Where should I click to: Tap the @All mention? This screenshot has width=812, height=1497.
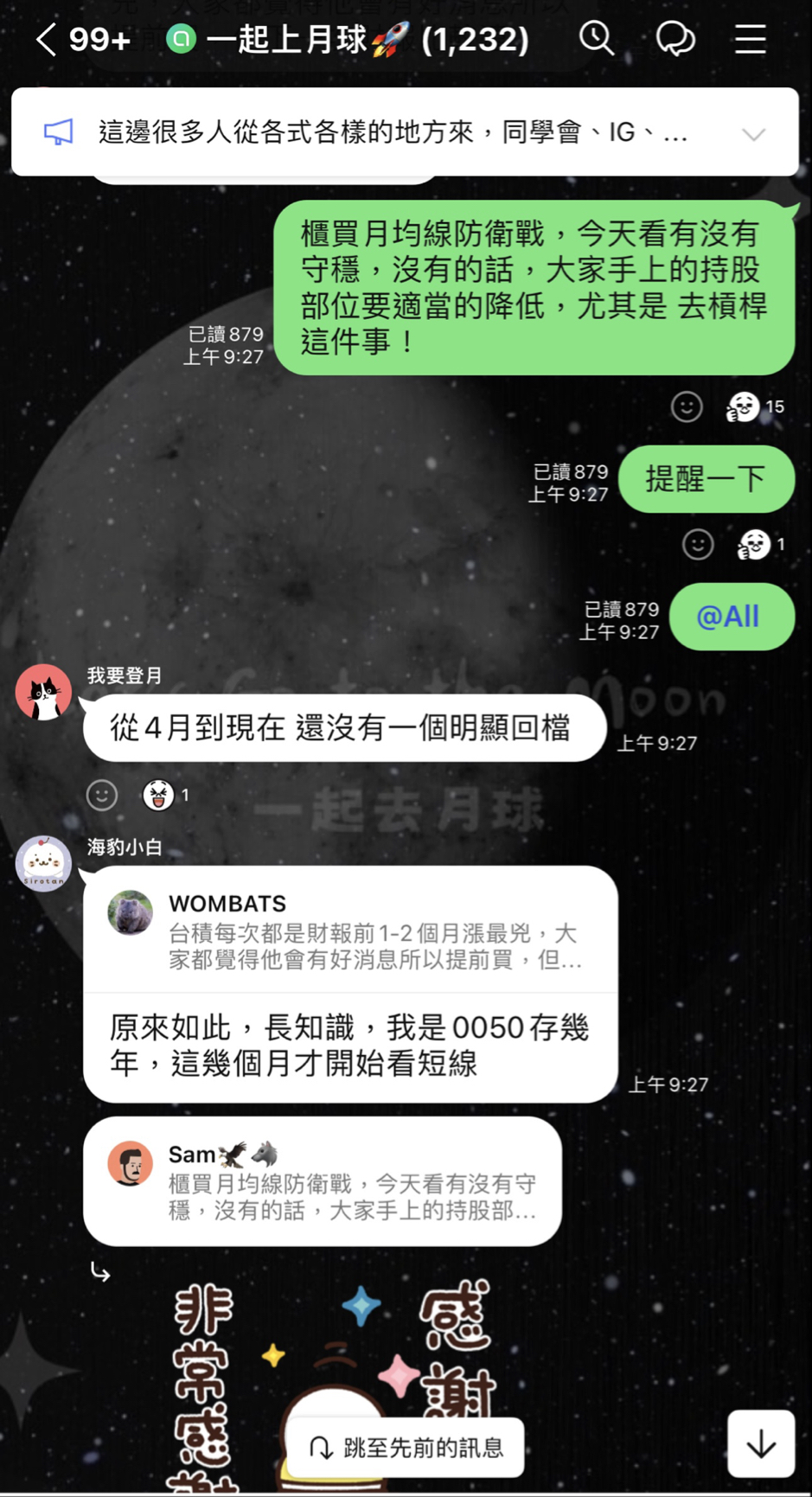click(727, 617)
